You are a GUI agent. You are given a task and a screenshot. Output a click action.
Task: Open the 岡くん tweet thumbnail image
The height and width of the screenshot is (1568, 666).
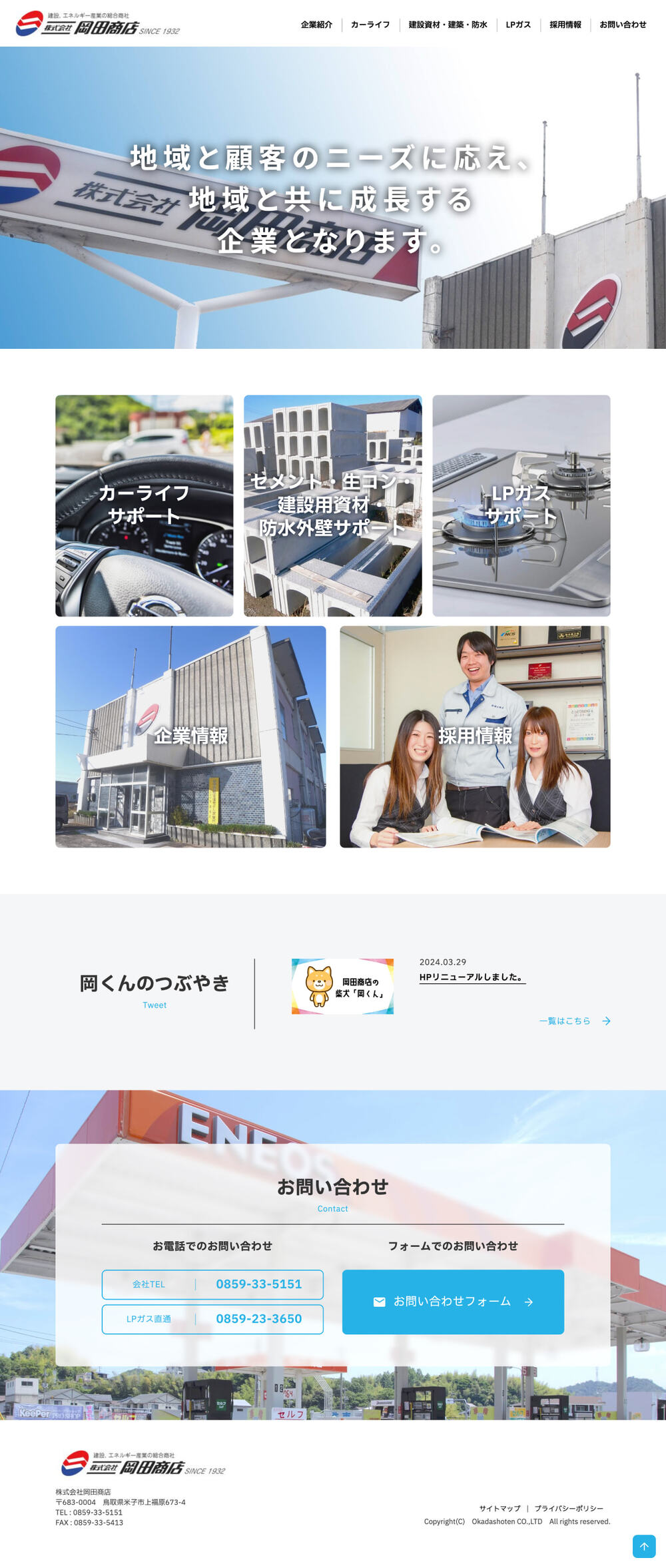tap(342, 986)
